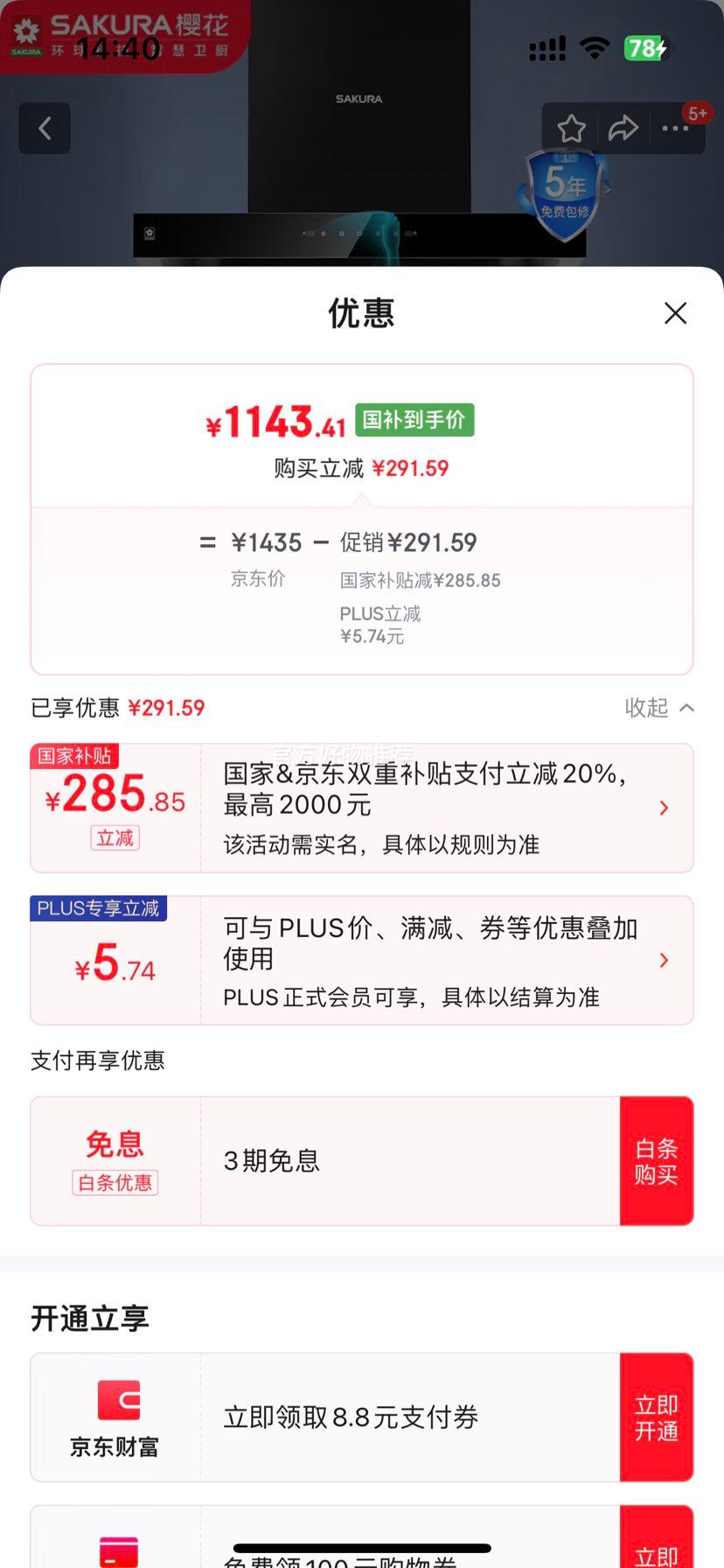Close the 优惠 discount popup

pyautogui.click(x=675, y=312)
